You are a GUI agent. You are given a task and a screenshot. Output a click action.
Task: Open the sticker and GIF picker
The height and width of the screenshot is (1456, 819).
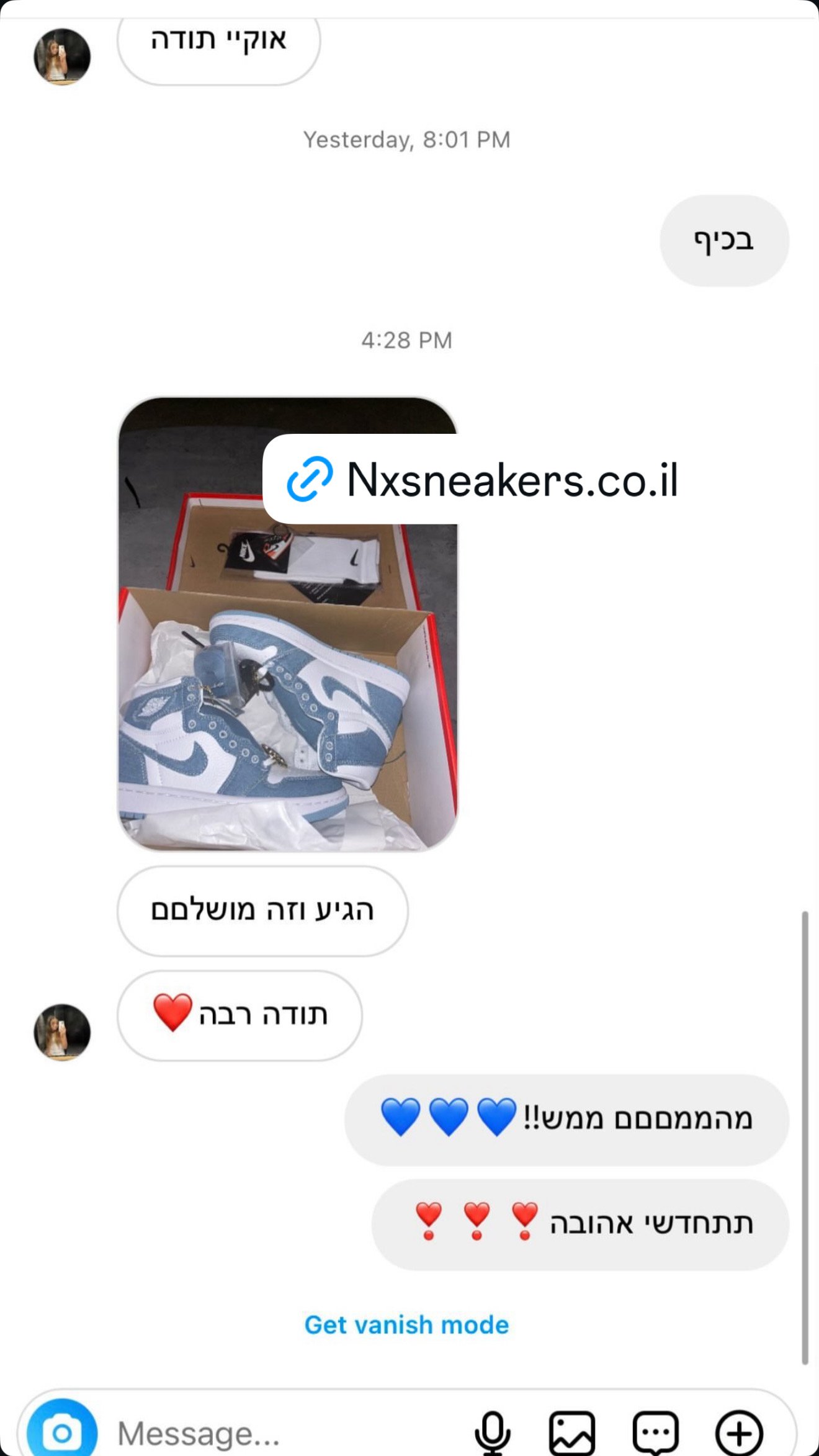(x=655, y=1434)
